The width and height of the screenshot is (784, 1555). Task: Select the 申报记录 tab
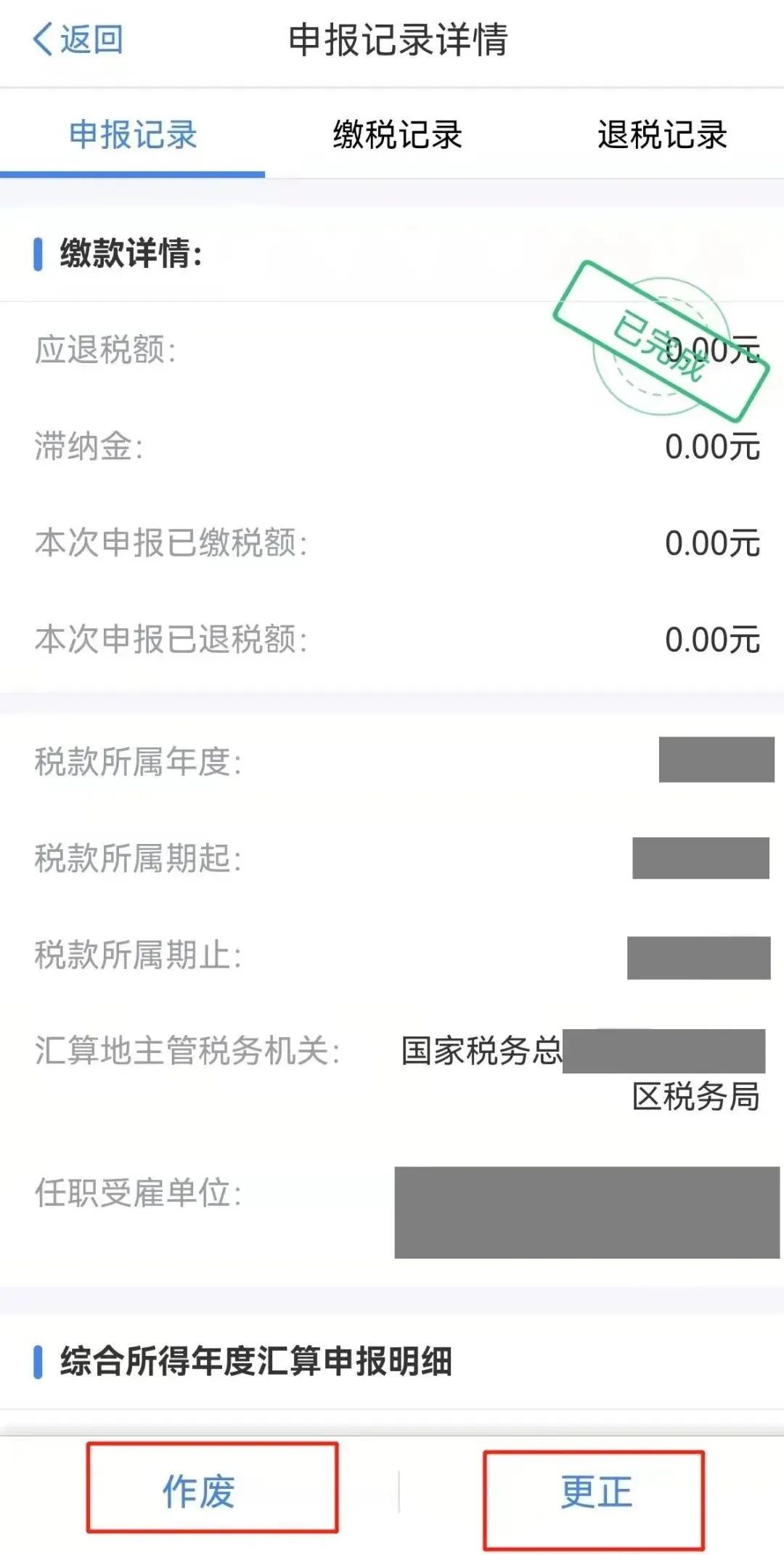(133, 135)
